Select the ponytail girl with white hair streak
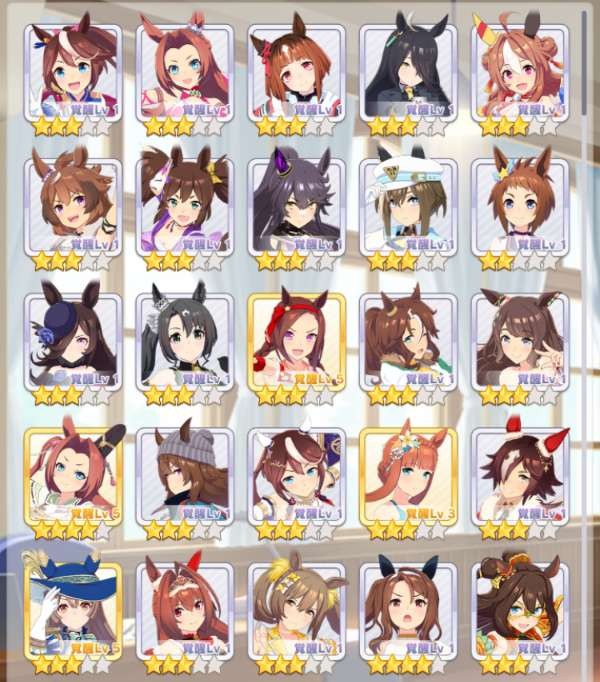Viewport: 600px width, 682px height. (x=73, y=70)
